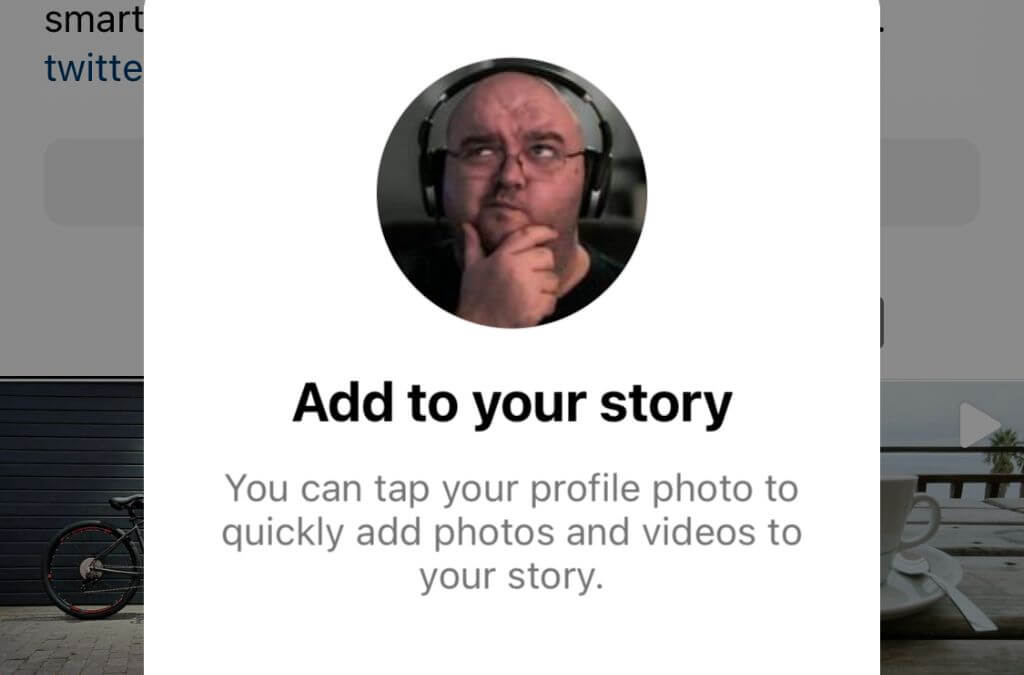Tap the profile photo in the story dialog
This screenshot has width=1024, height=675.
pyautogui.click(x=511, y=192)
